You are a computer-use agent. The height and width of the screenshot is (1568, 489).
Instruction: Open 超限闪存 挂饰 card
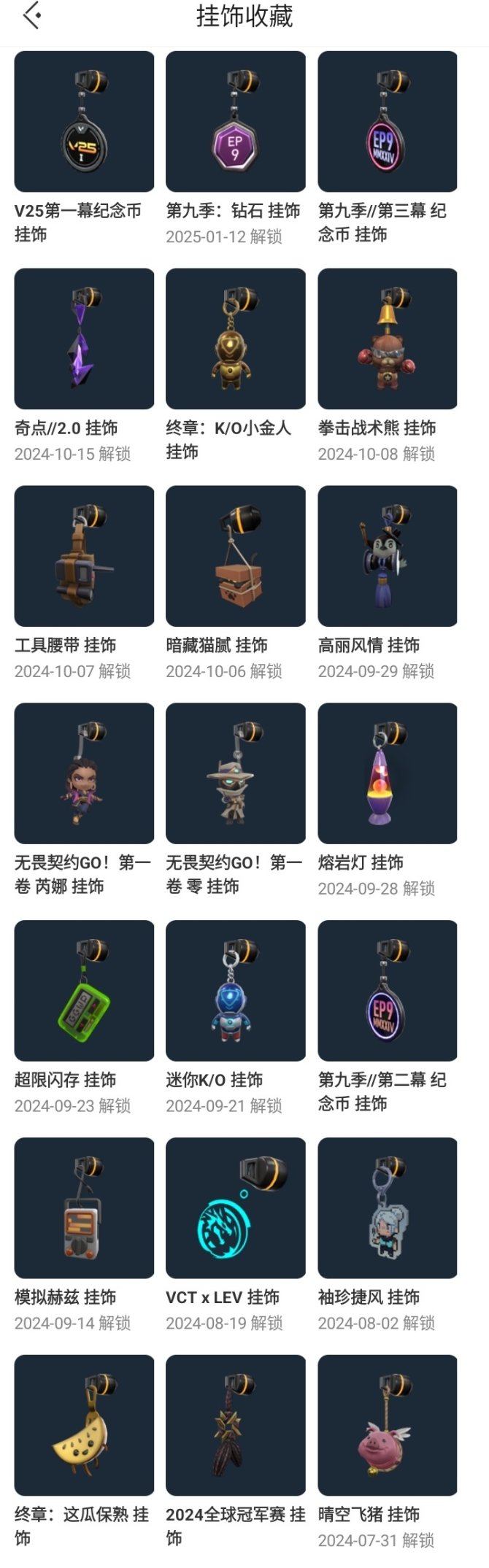[84, 991]
